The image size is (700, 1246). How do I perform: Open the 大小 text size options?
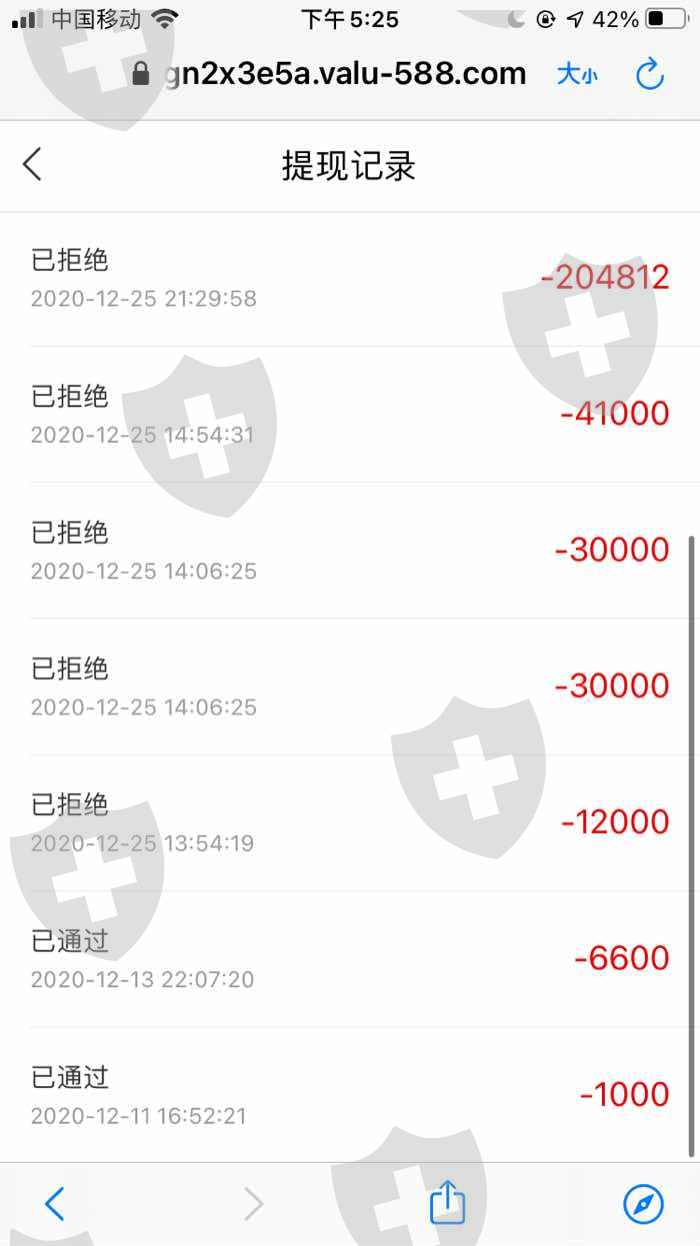[577, 74]
